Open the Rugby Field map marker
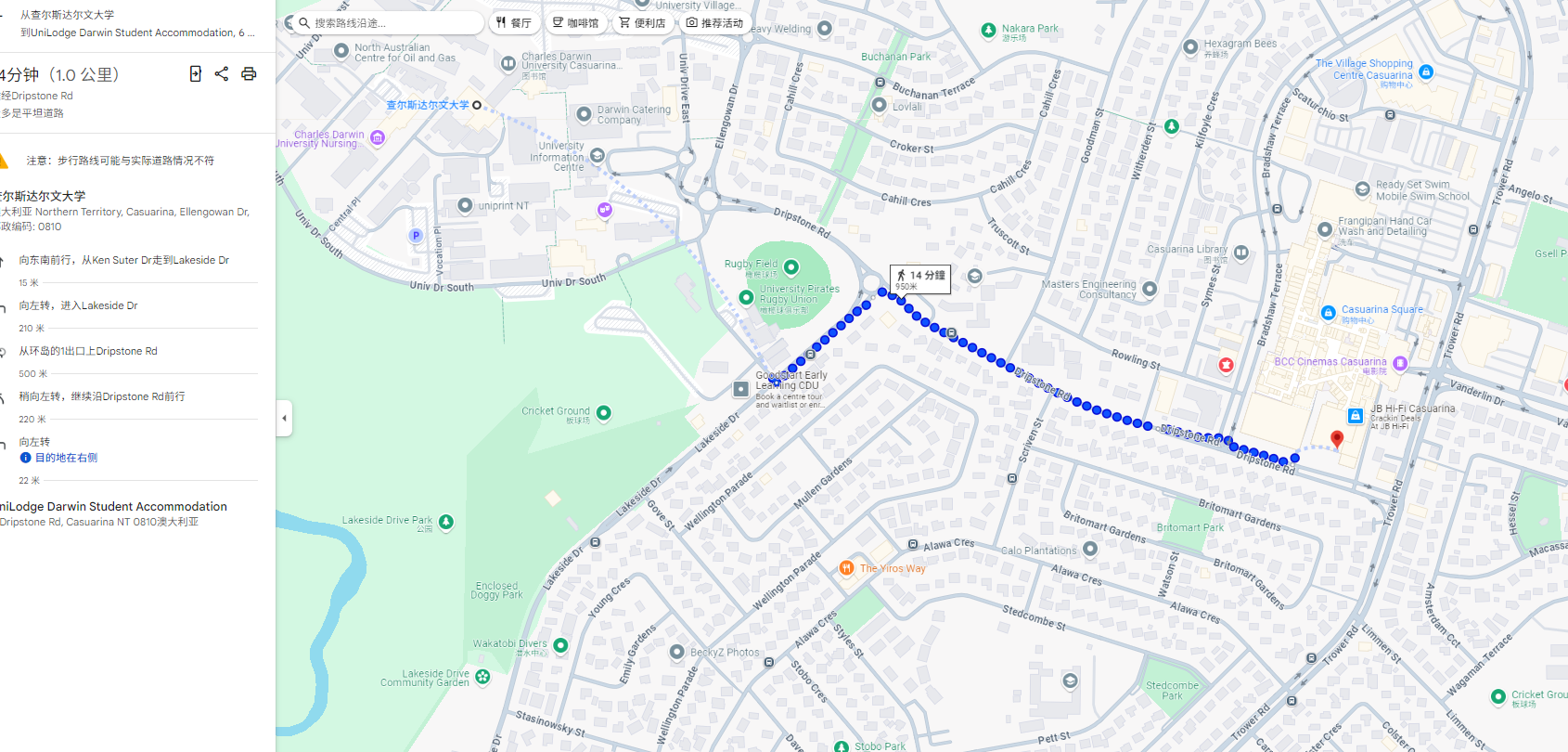The height and width of the screenshot is (752, 1568). [791, 267]
